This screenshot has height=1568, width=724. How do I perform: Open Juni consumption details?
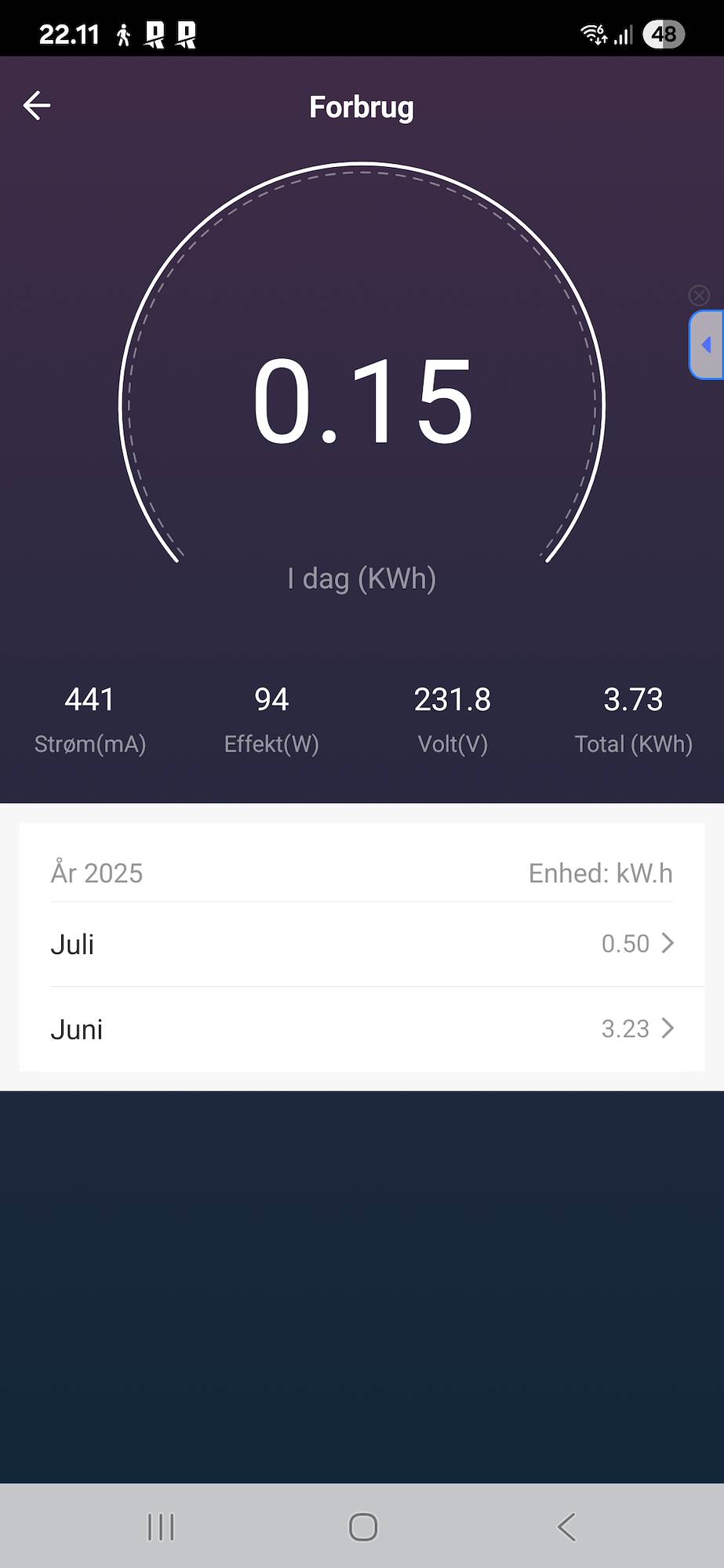(362, 1029)
